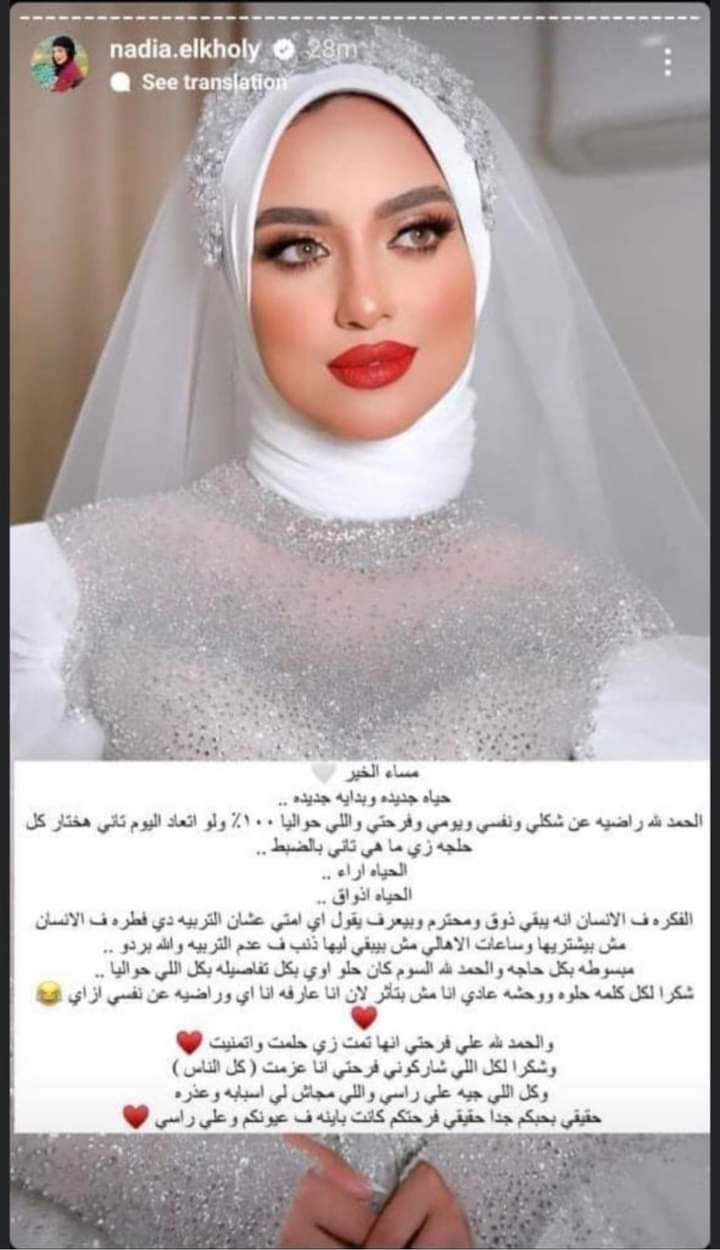Tap See translation on the story
The image size is (720, 1250).
tap(213, 82)
